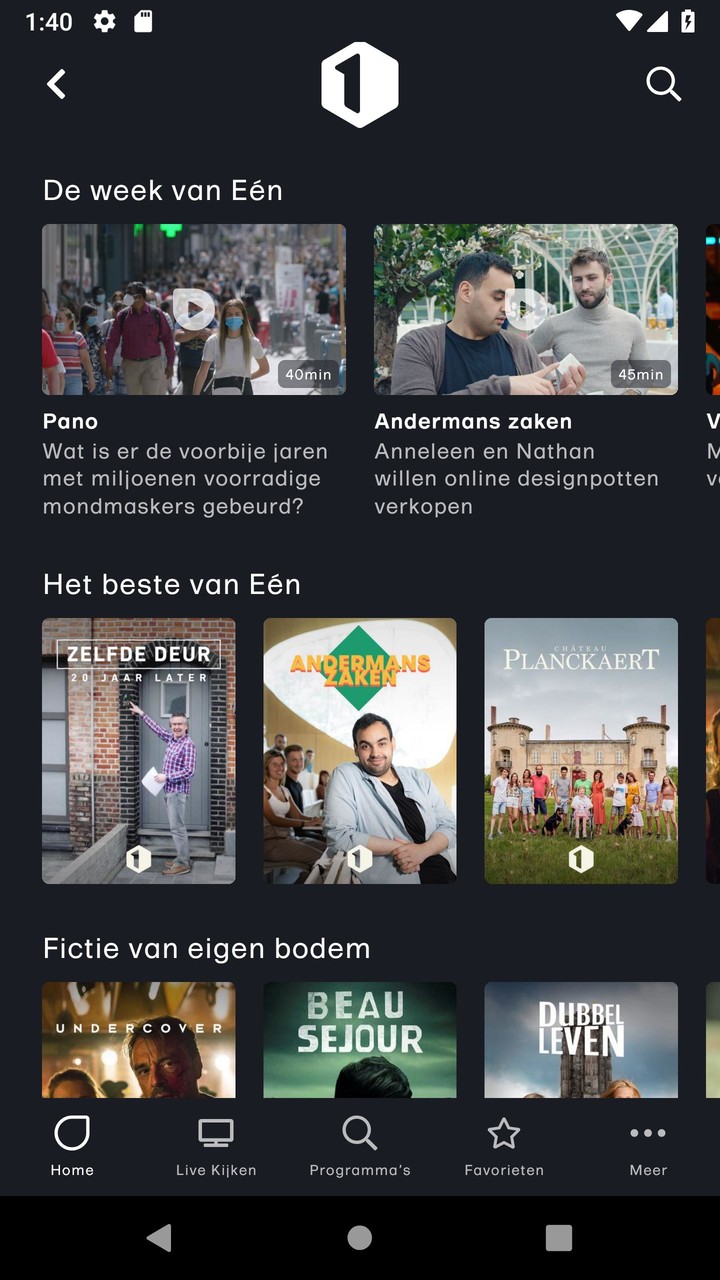This screenshot has height=1280, width=720.
Task: Open search from the top bar
Action: [663, 85]
